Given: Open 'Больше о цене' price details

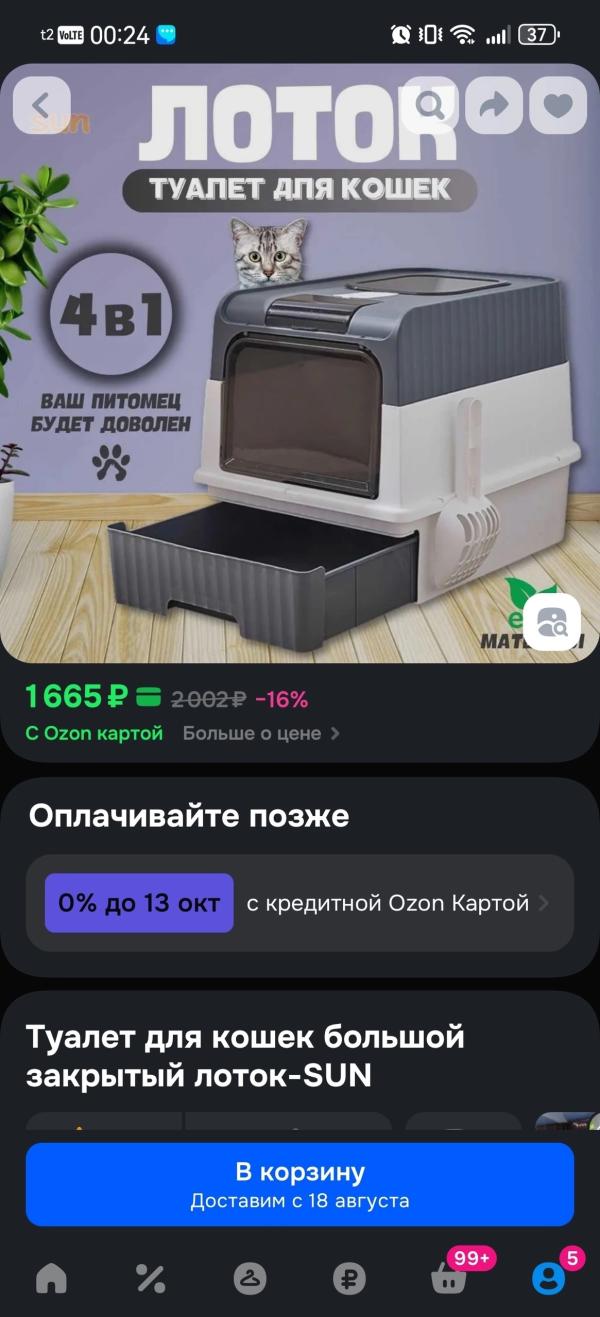Looking at the screenshot, I should click(x=260, y=733).
